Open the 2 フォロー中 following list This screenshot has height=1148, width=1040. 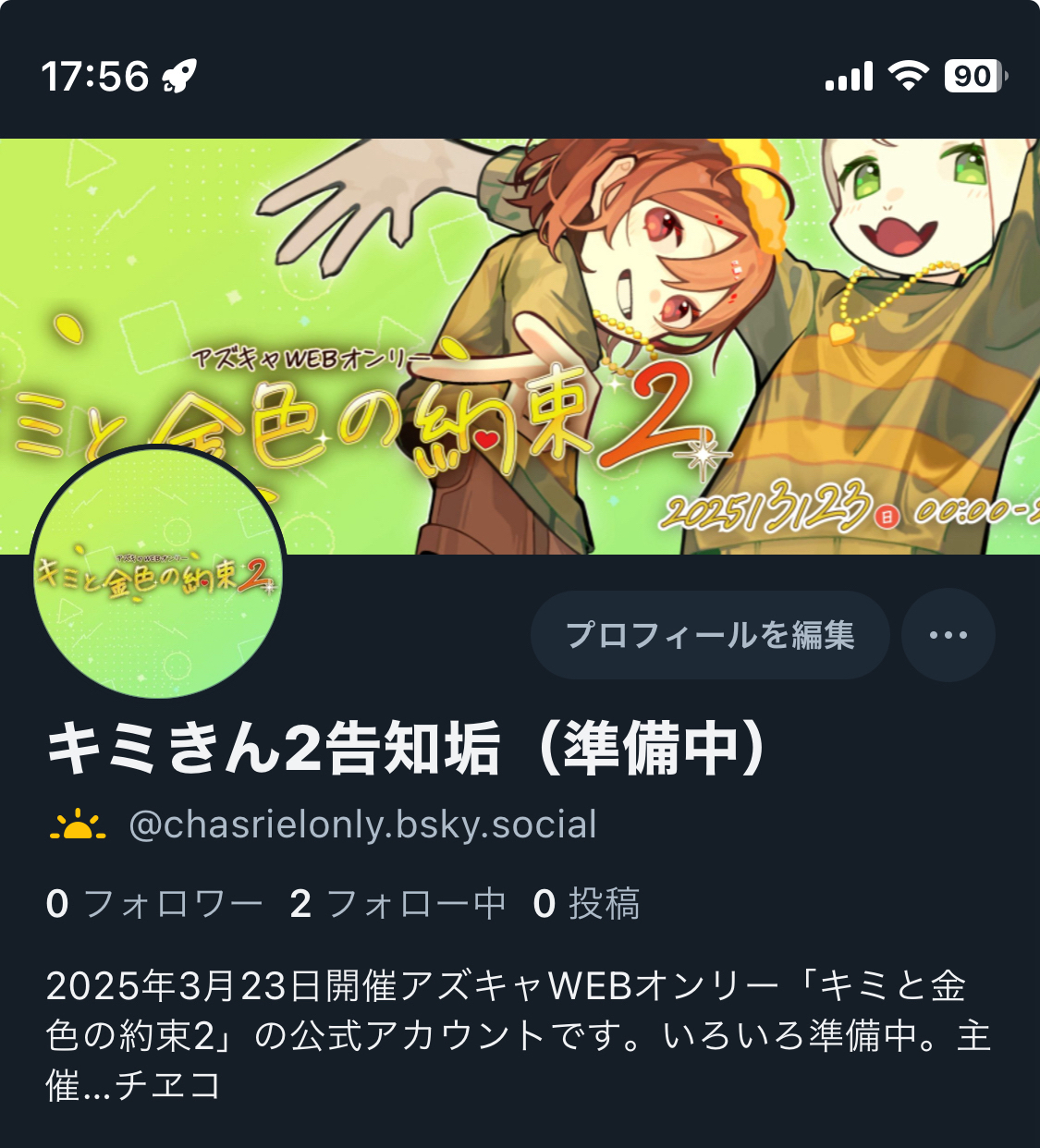click(x=398, y=903)
